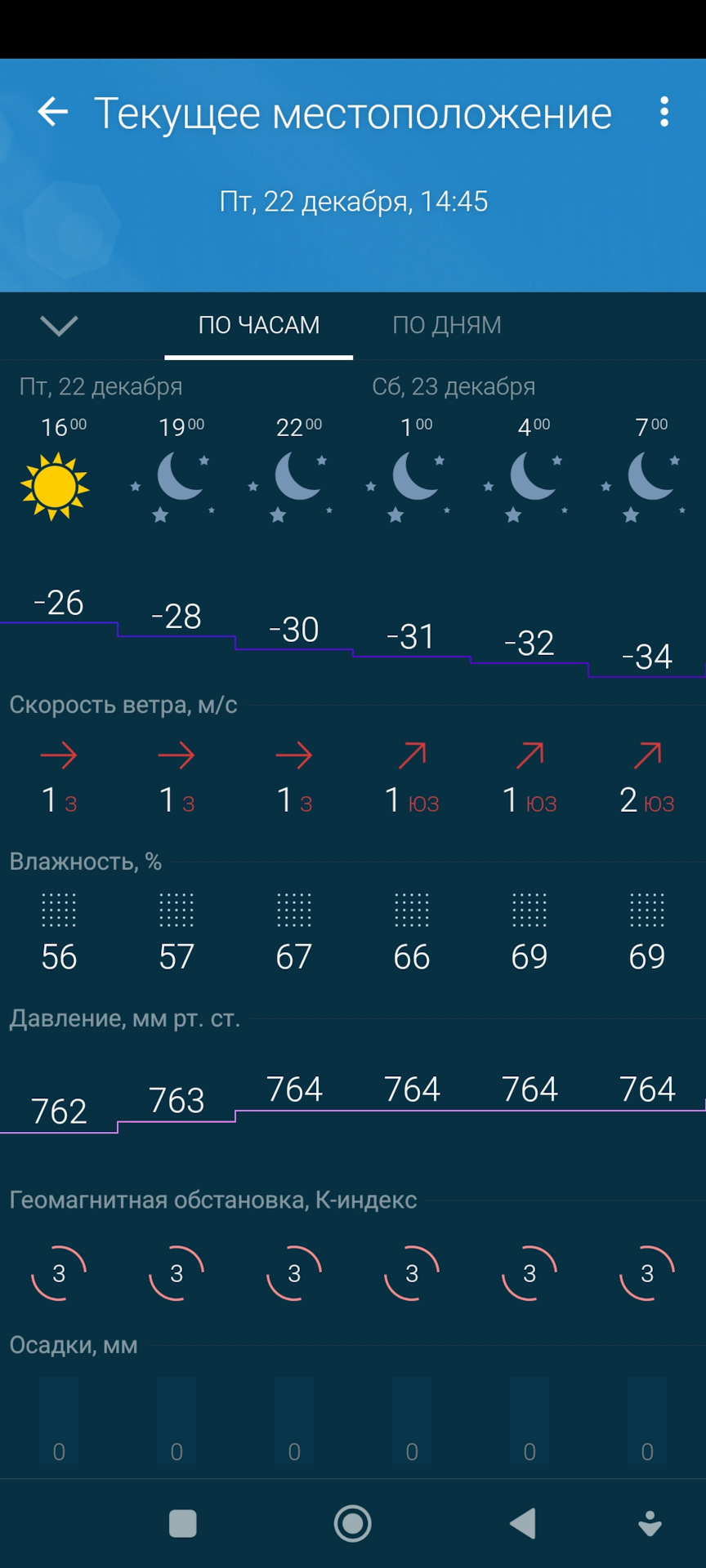Tap the system home circle button

(x=353, y=1523)
